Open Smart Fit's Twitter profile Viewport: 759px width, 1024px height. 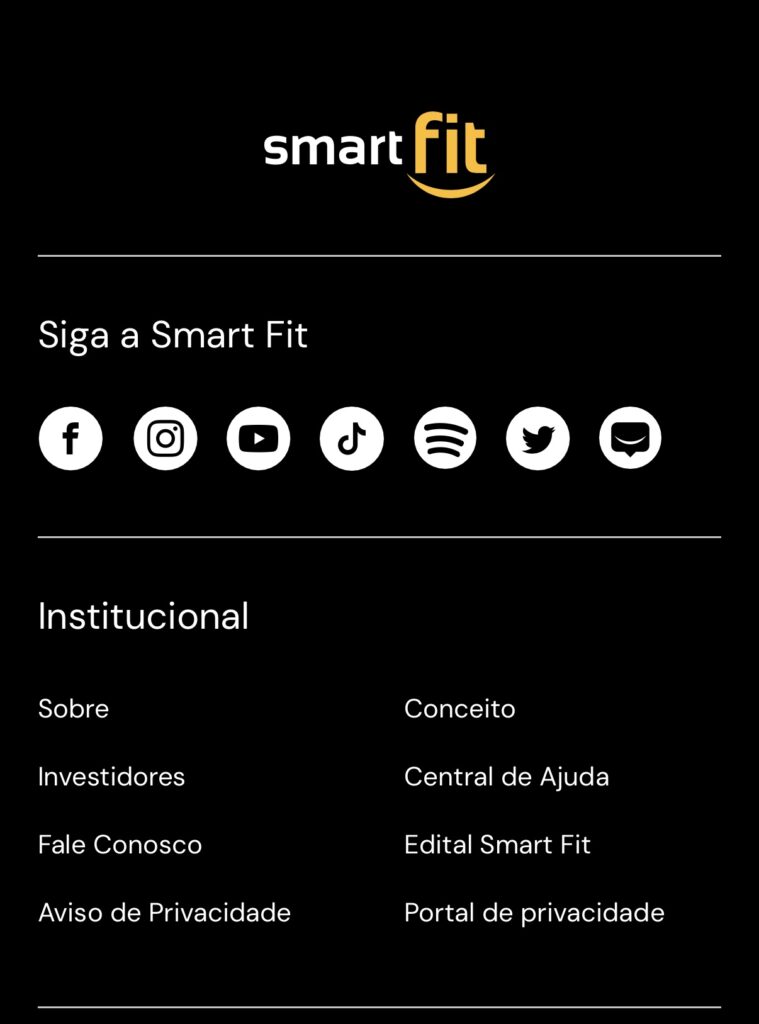tap(538, 439)
